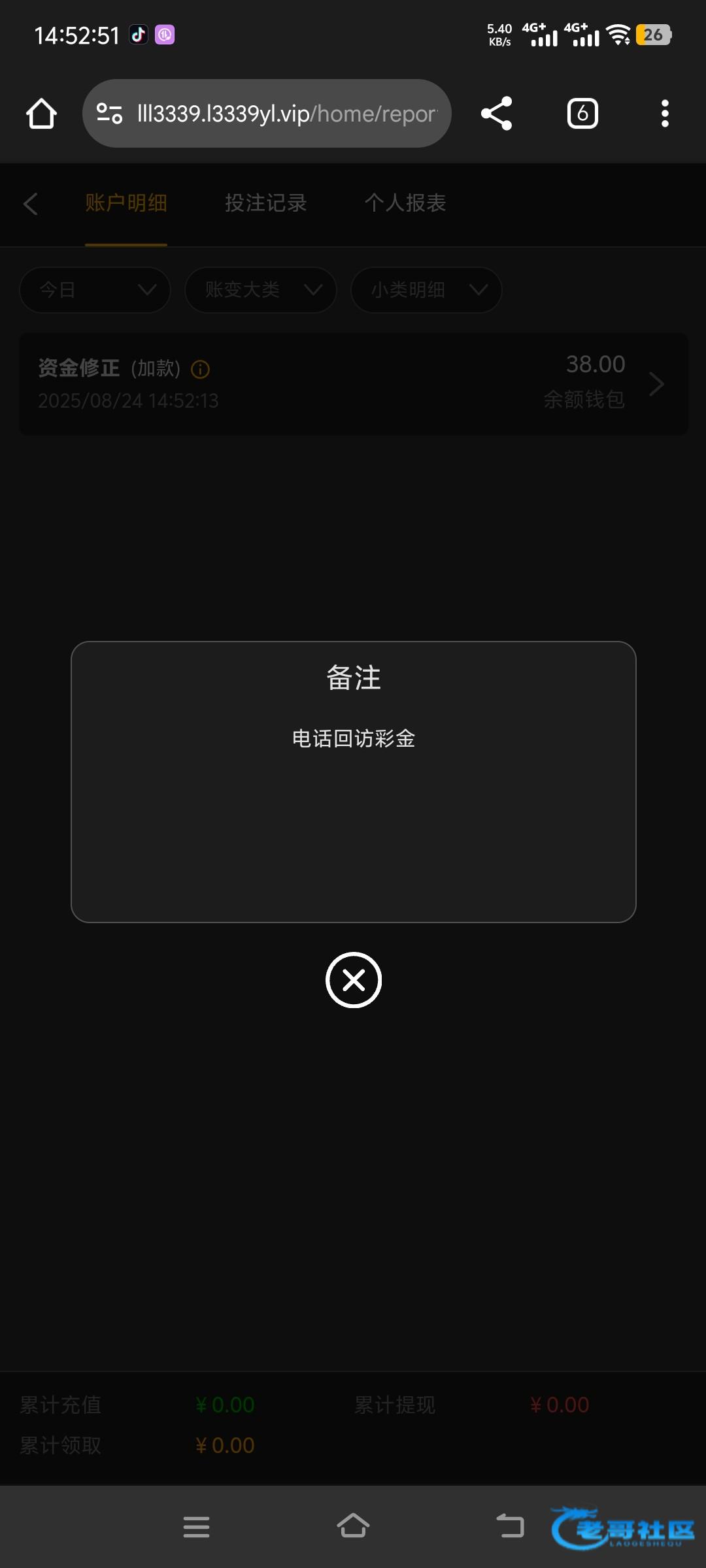706x1568 pixels.
Task: View site information icon in address bar
Action: tap(109, 114)
